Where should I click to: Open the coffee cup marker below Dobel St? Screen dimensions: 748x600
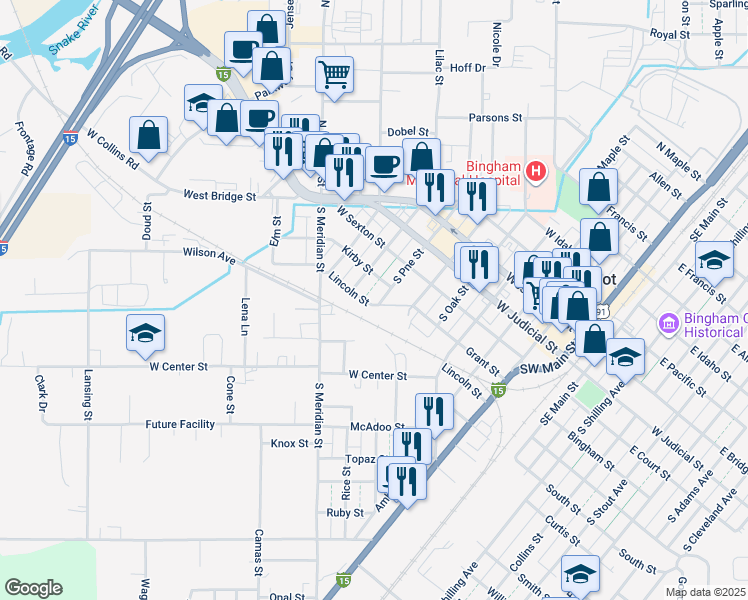click(x=384, y=166)
